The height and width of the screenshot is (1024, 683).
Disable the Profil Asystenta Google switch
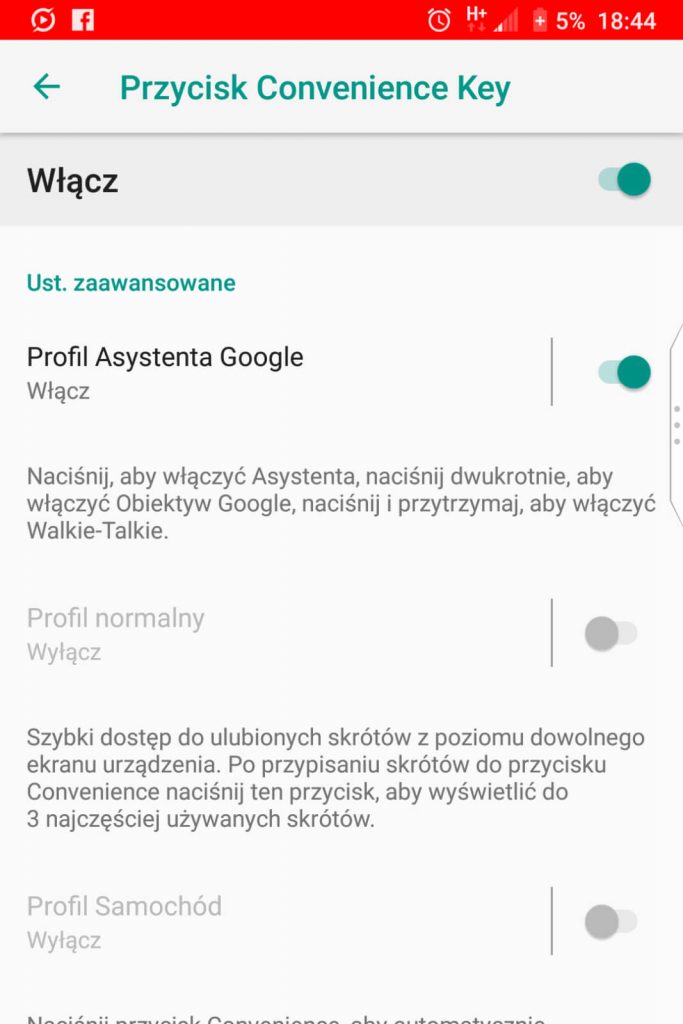(624, 372)
